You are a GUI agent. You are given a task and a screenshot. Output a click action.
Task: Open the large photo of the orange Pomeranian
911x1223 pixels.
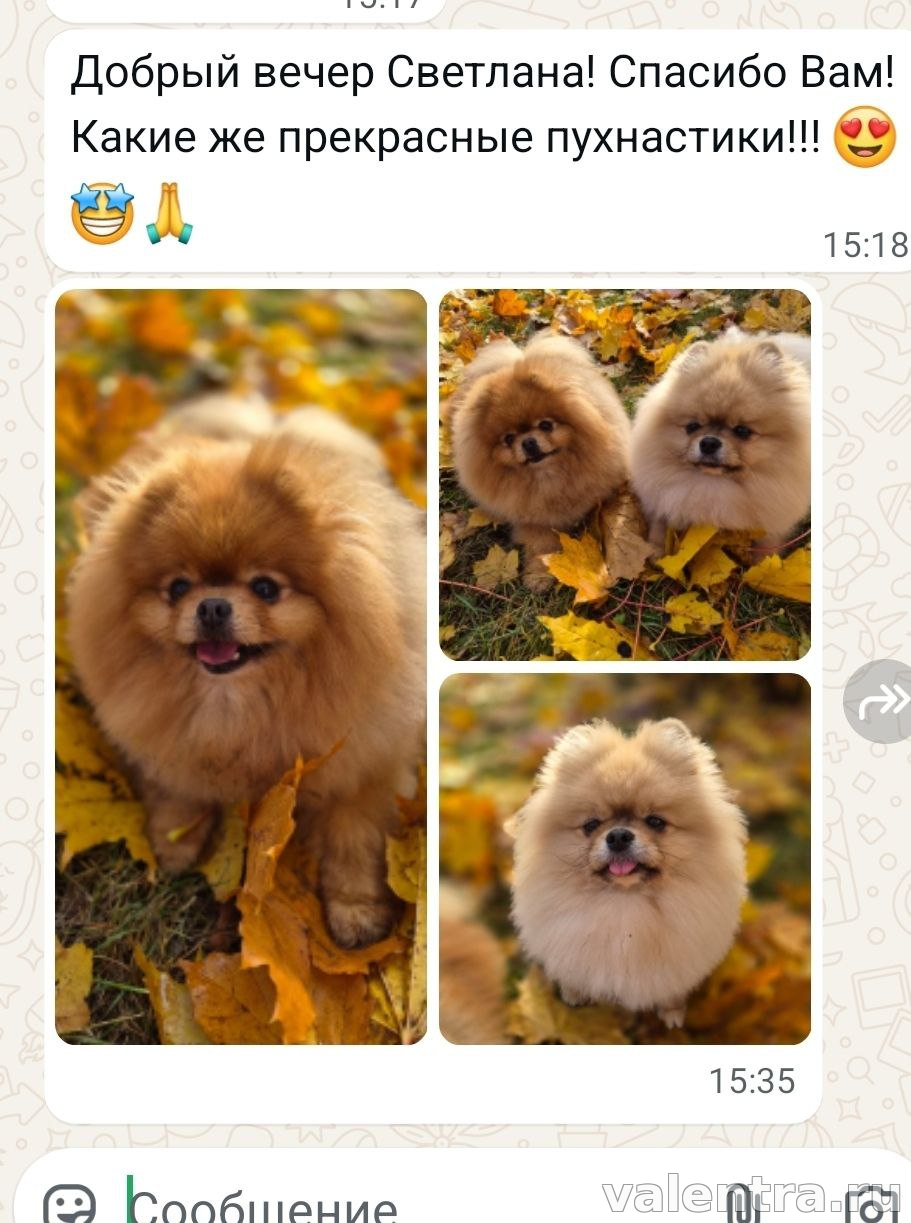[x=240, y=667]
